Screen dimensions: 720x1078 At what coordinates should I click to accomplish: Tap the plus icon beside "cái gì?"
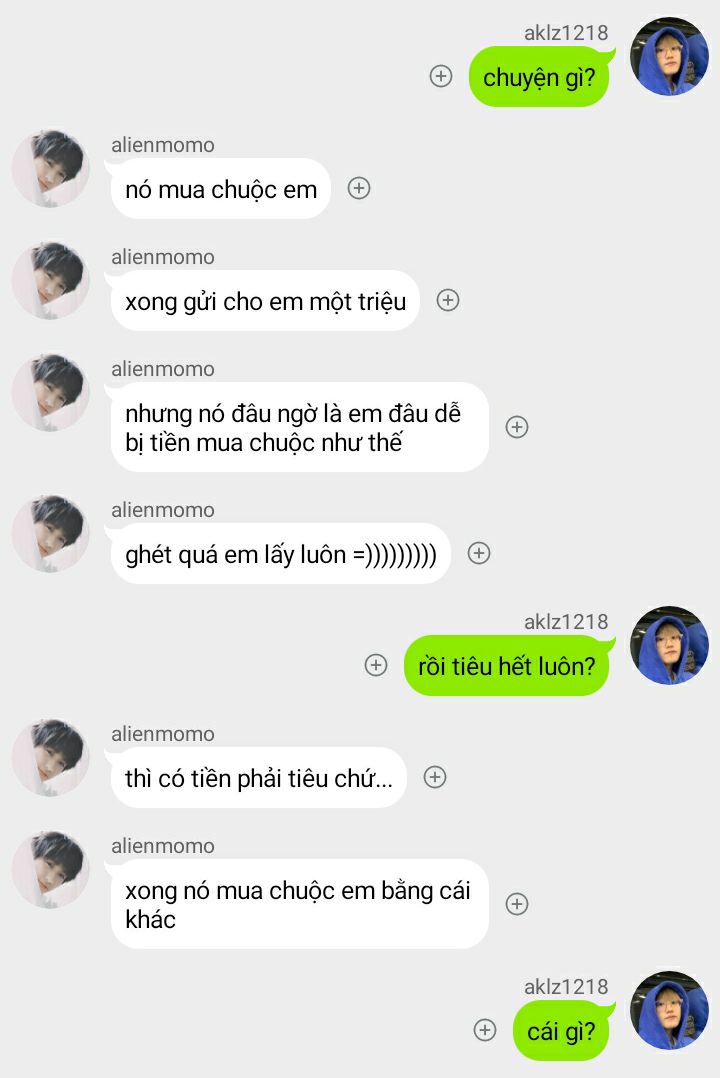click(485, 1030)
